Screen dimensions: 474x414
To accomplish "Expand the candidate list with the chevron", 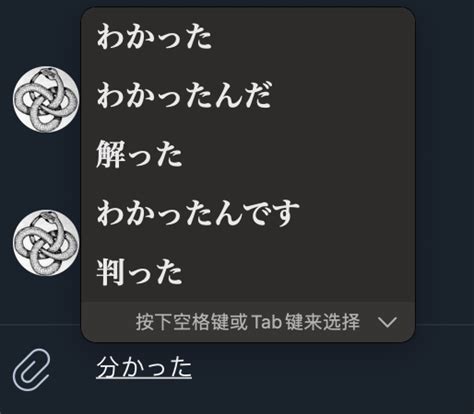I will coord(388,322).
